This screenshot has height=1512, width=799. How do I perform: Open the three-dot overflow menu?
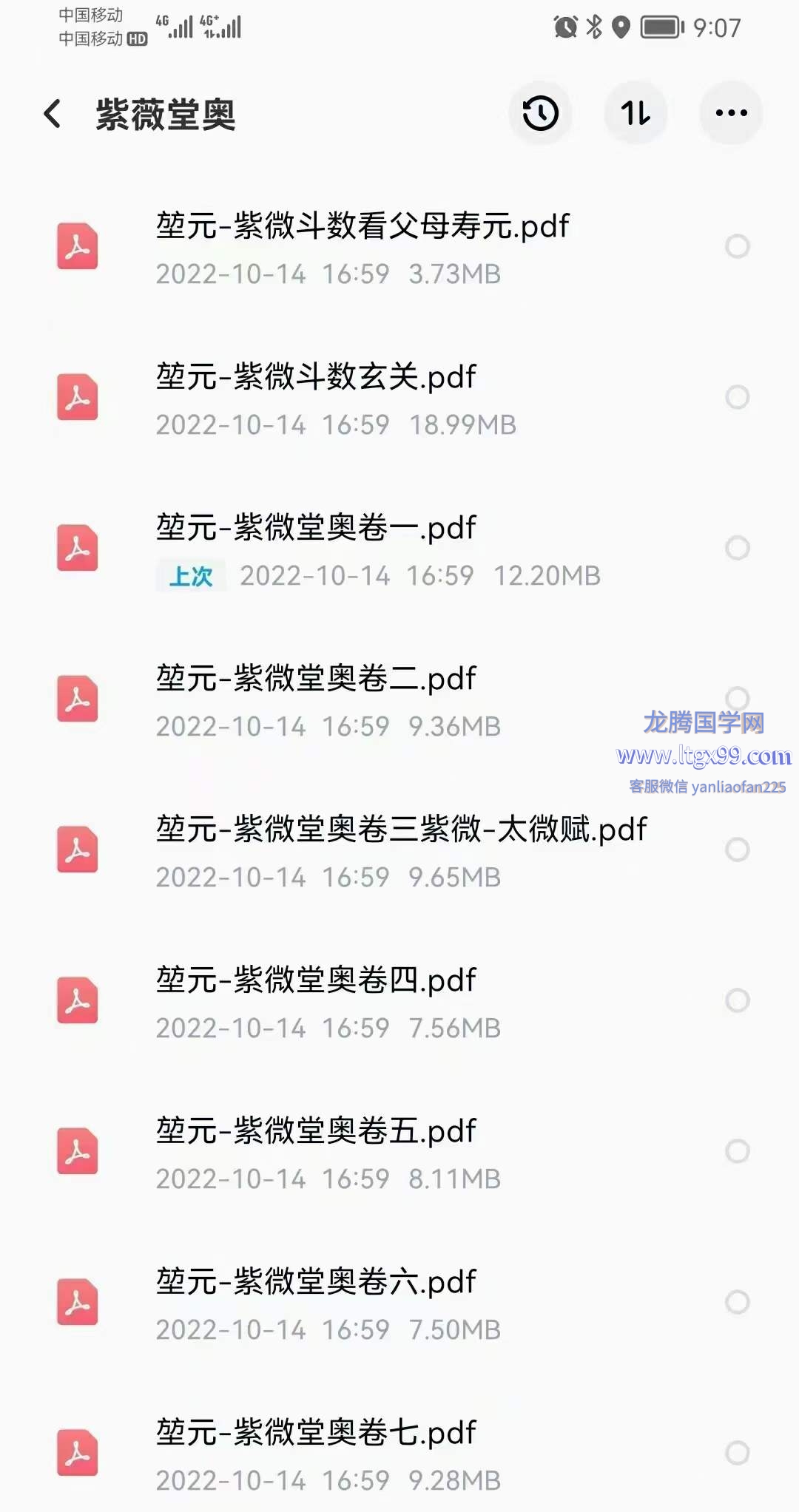pos(731,114)
